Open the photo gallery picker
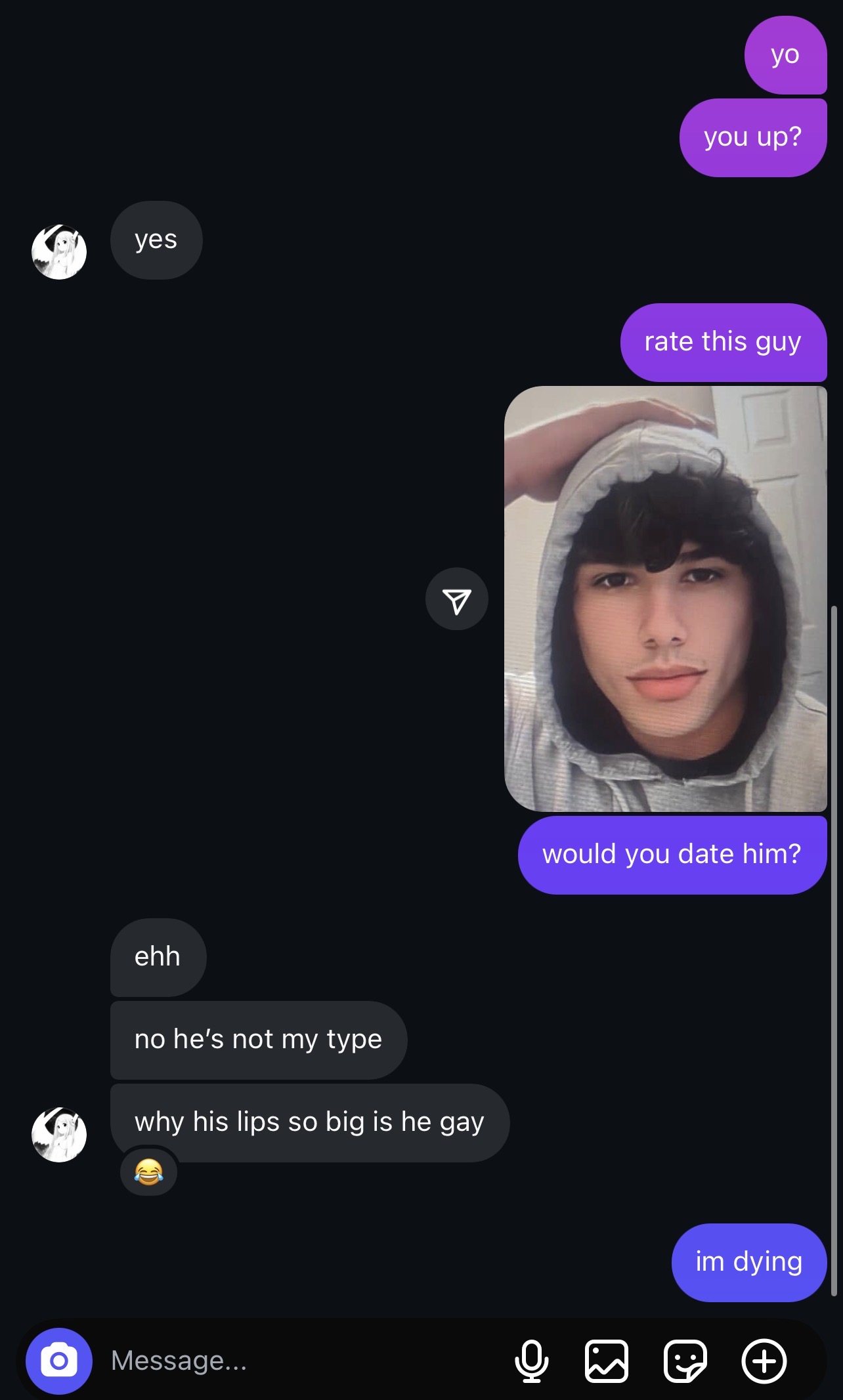The height and width of the screenshot is (1400, 843). (x=606, y=1361)
